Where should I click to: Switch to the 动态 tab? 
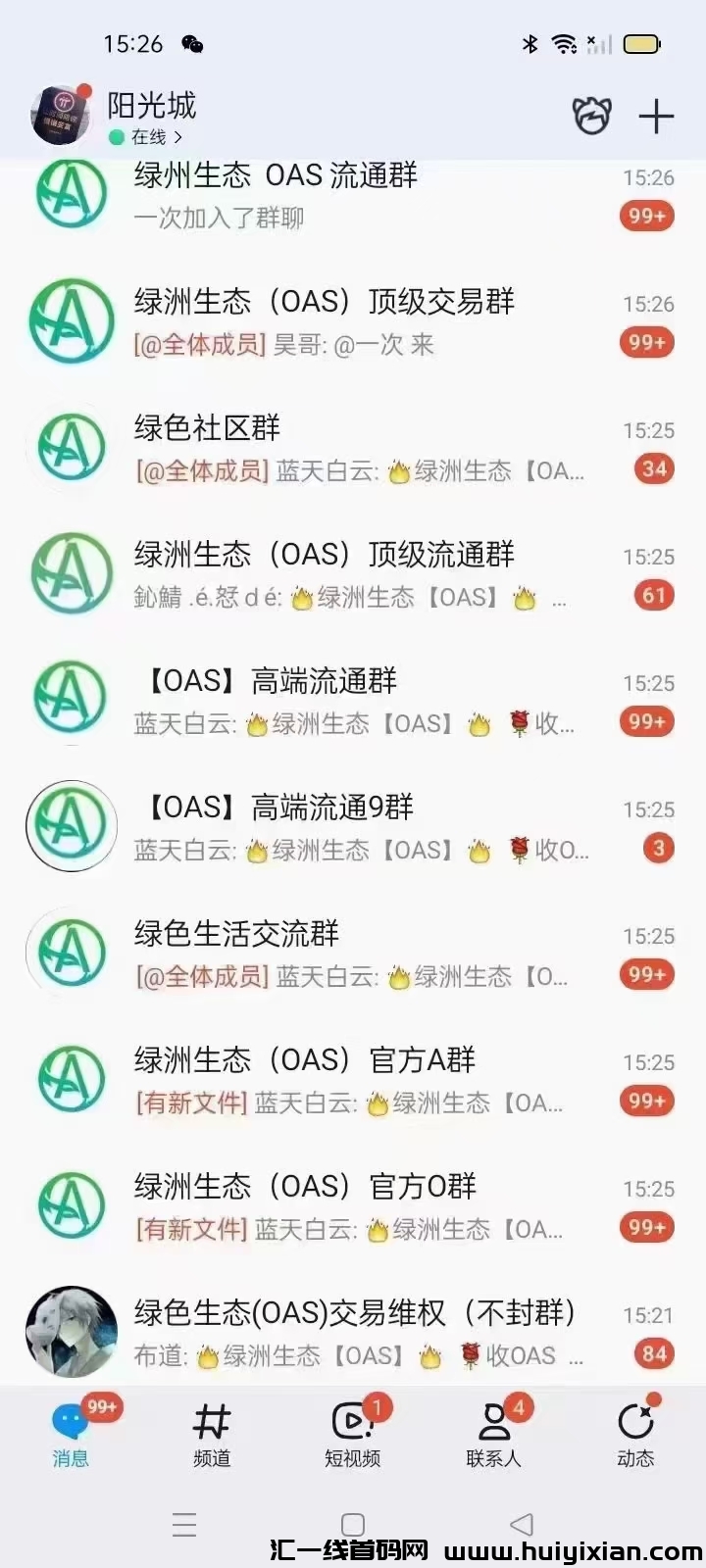635,1435
